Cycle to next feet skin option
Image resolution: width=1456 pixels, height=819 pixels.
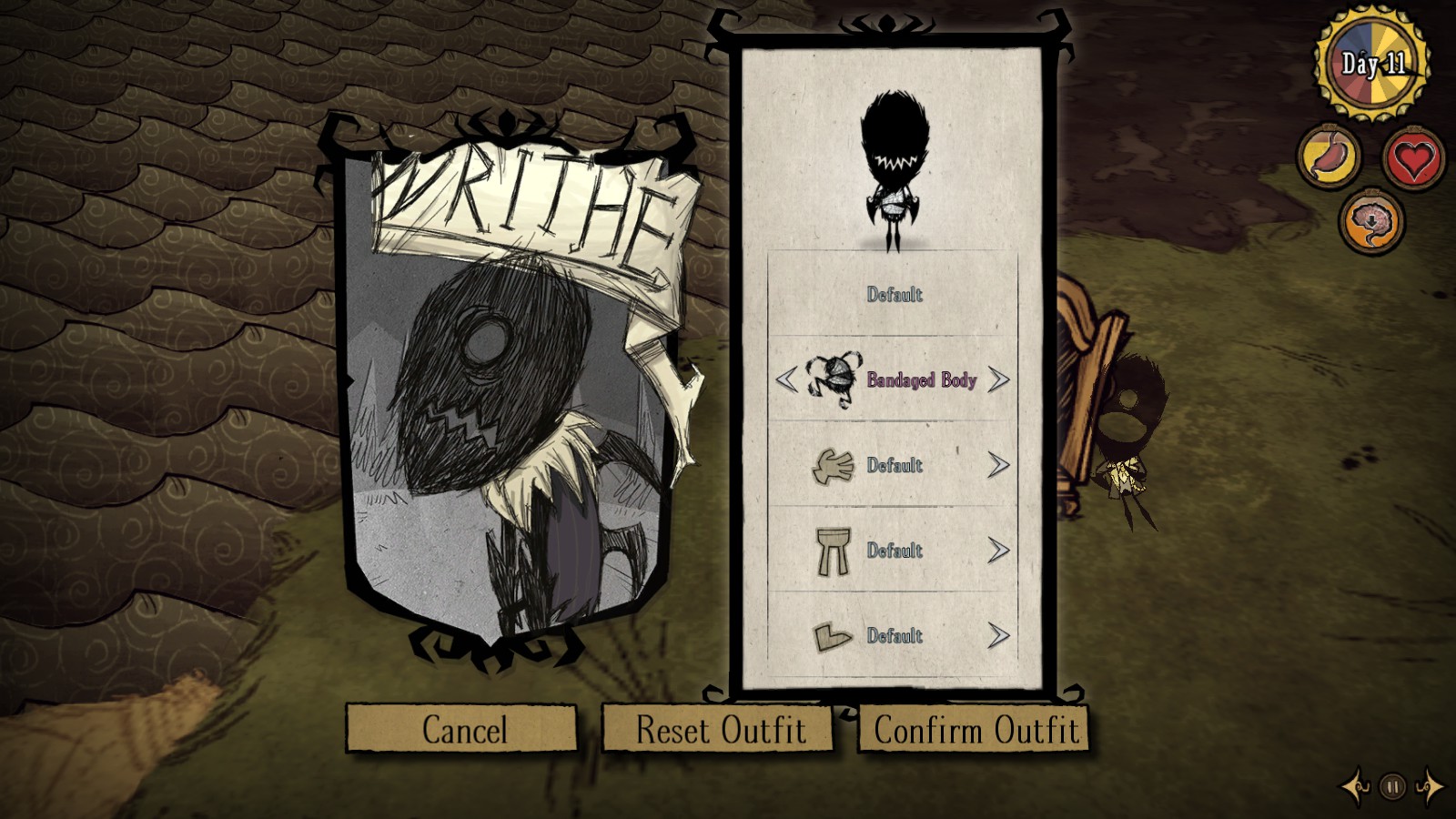tap(998, 635)
